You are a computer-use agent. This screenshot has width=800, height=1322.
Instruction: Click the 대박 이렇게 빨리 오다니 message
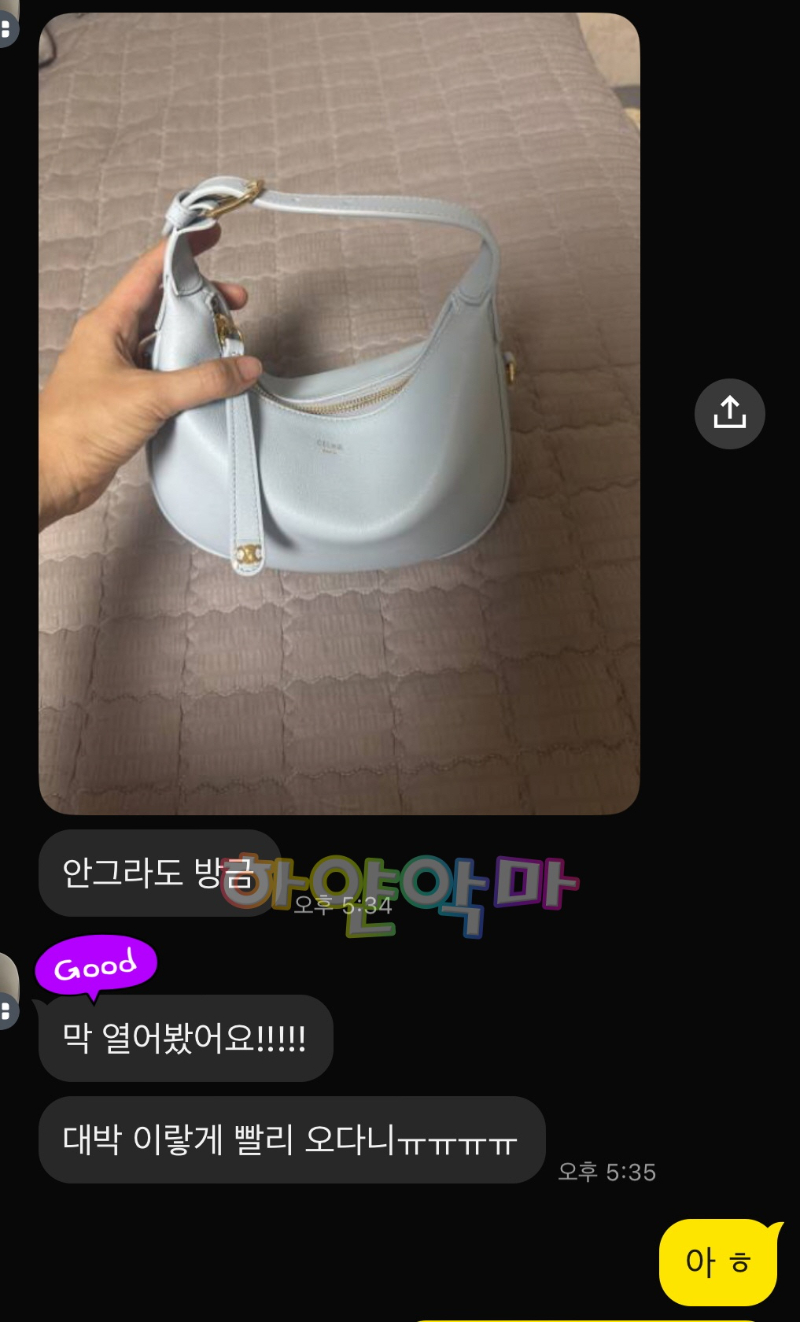pyautogui.click(x=290, y=1140)
